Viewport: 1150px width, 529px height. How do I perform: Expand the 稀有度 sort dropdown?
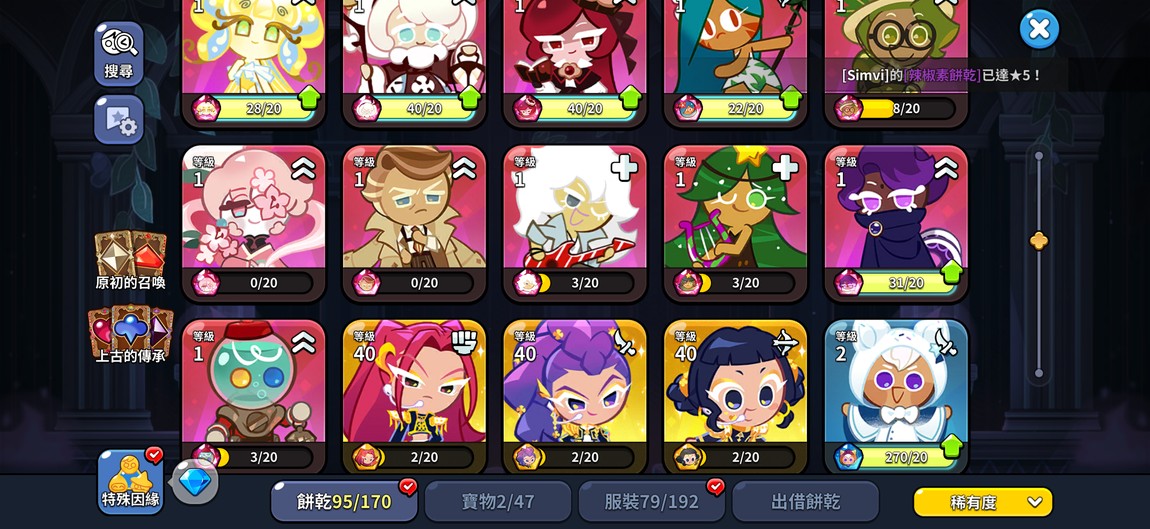pos(983,501)
